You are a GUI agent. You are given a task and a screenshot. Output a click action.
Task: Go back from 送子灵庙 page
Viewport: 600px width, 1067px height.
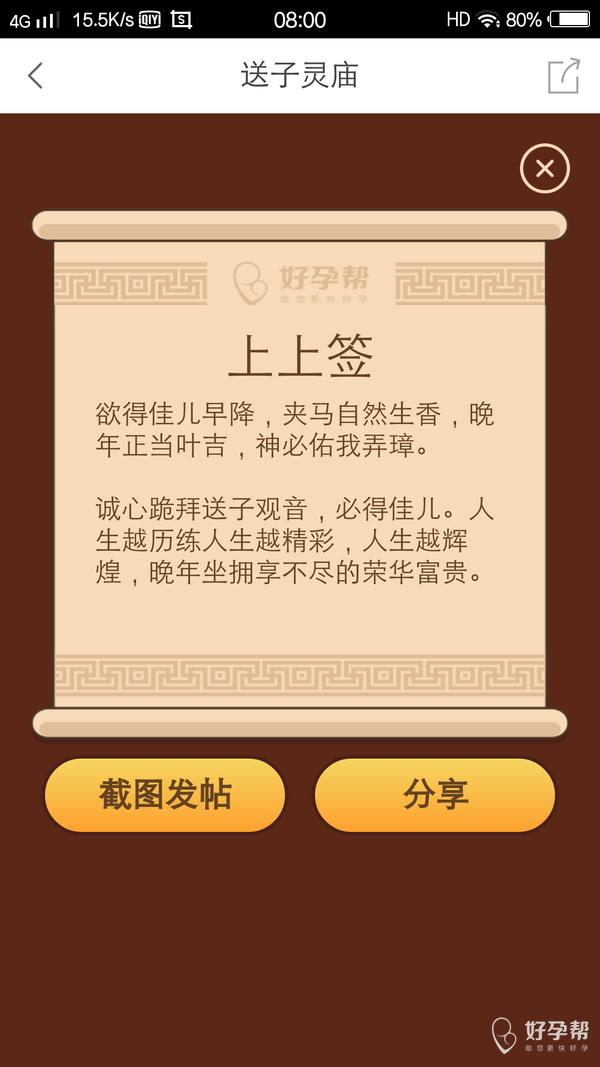click(35, 76)
